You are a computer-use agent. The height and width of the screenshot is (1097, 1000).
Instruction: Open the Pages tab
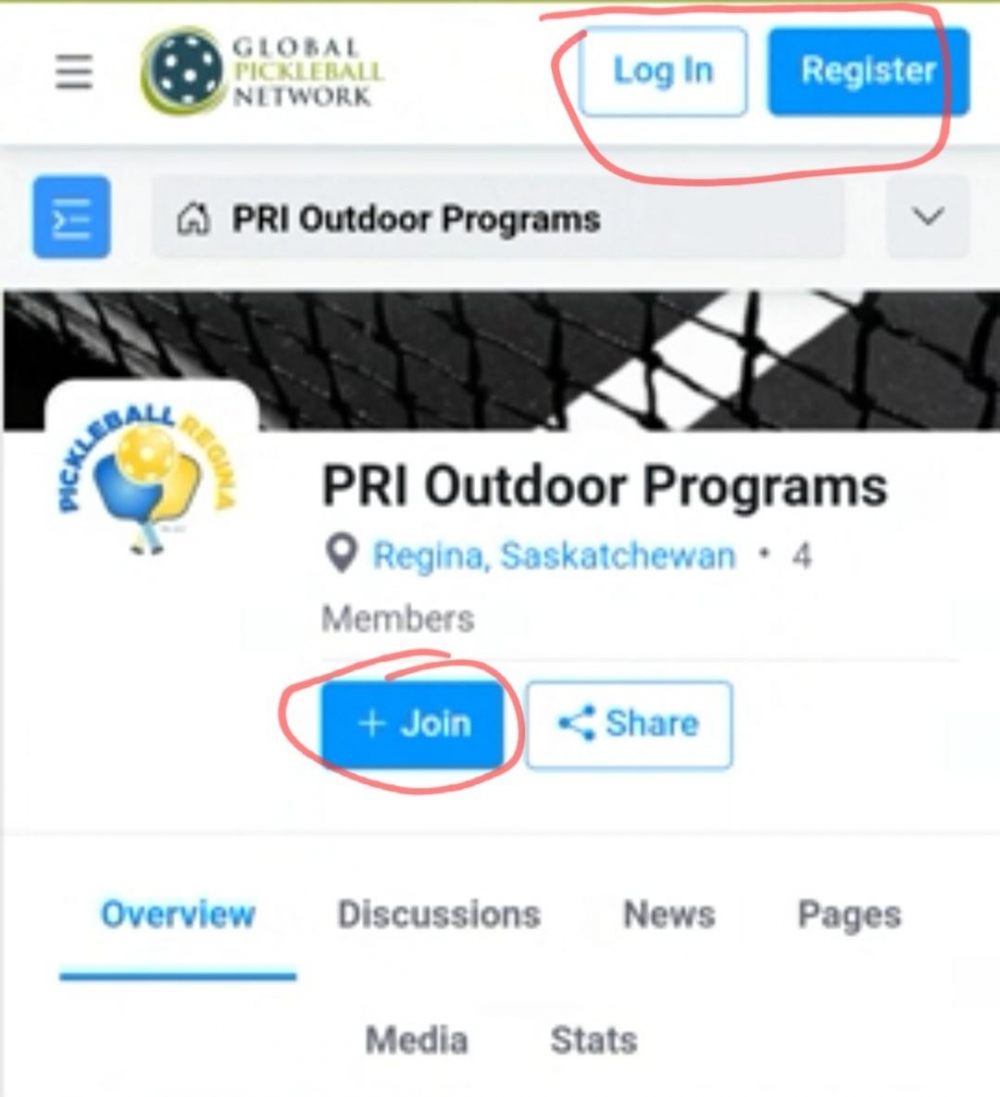(849, 914)
